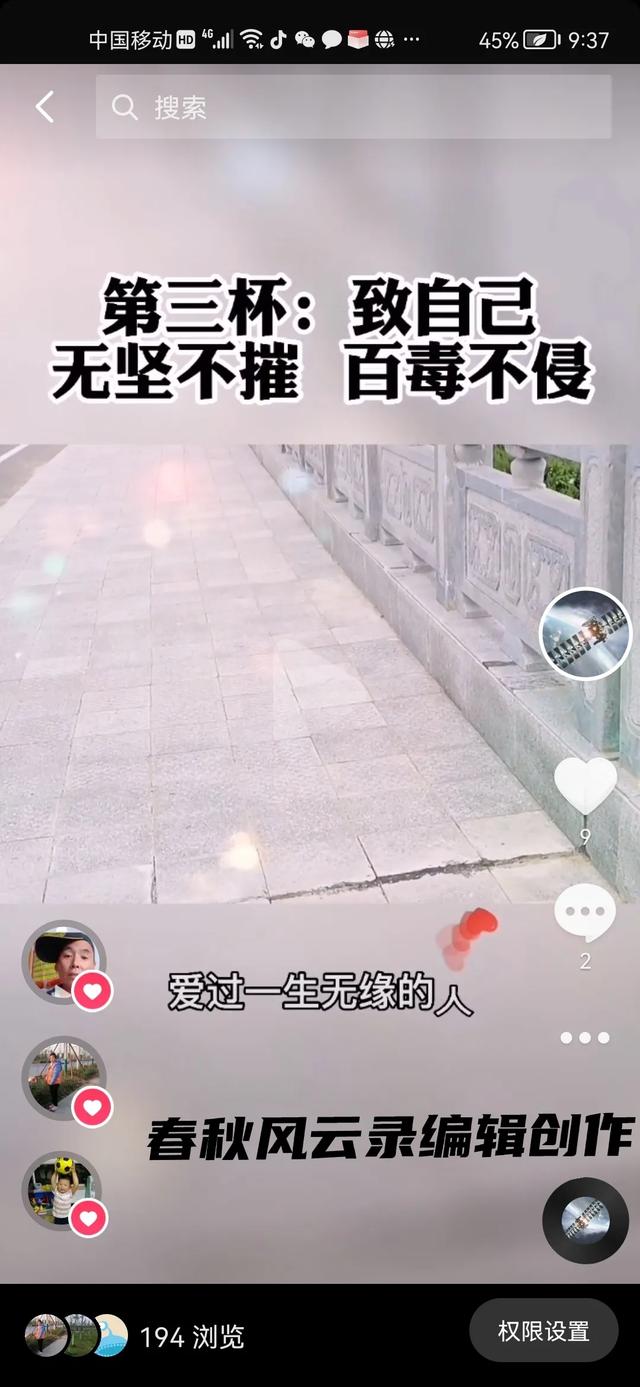Open the video creator's round avatar
640x1387 pixels.
tap(585, 634)
